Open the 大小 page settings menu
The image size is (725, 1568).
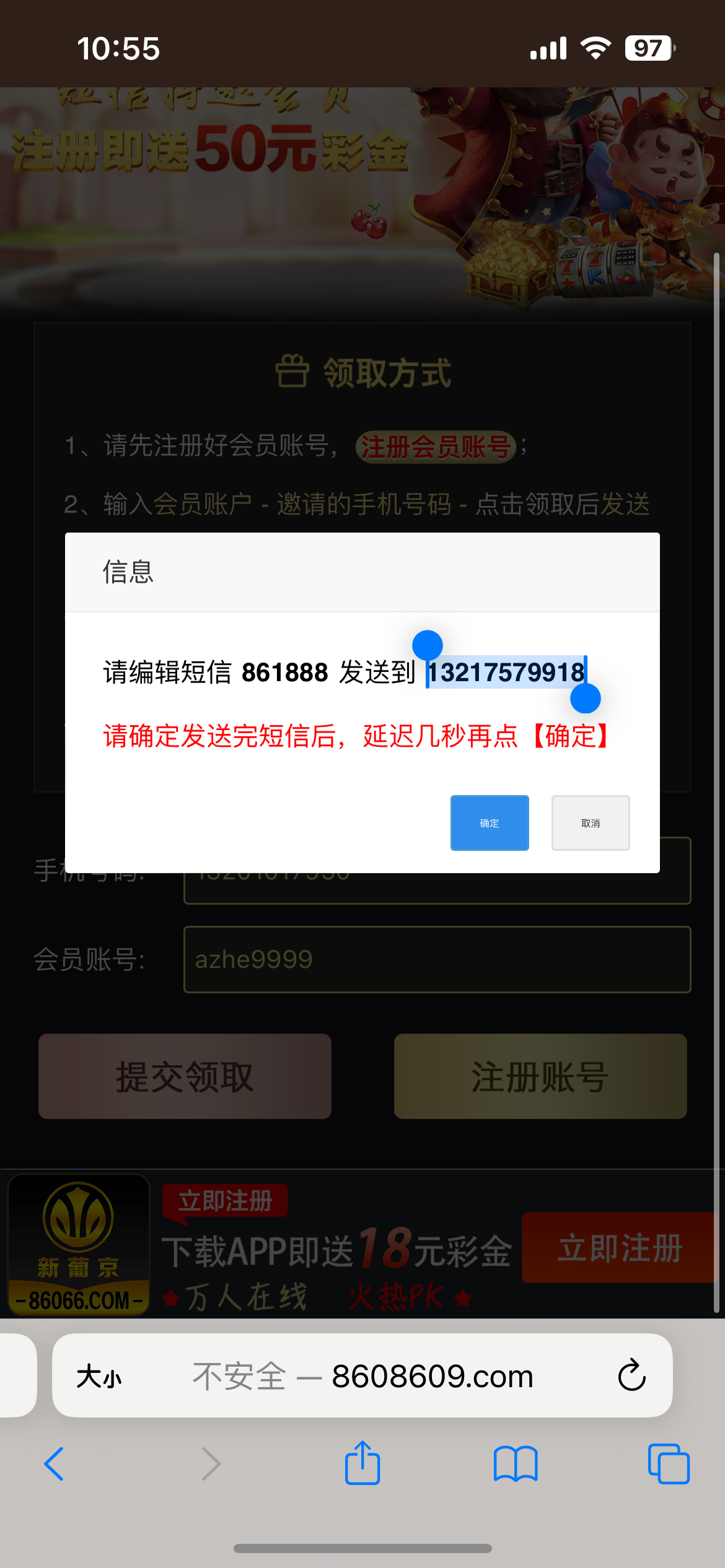click(99, 1377)
